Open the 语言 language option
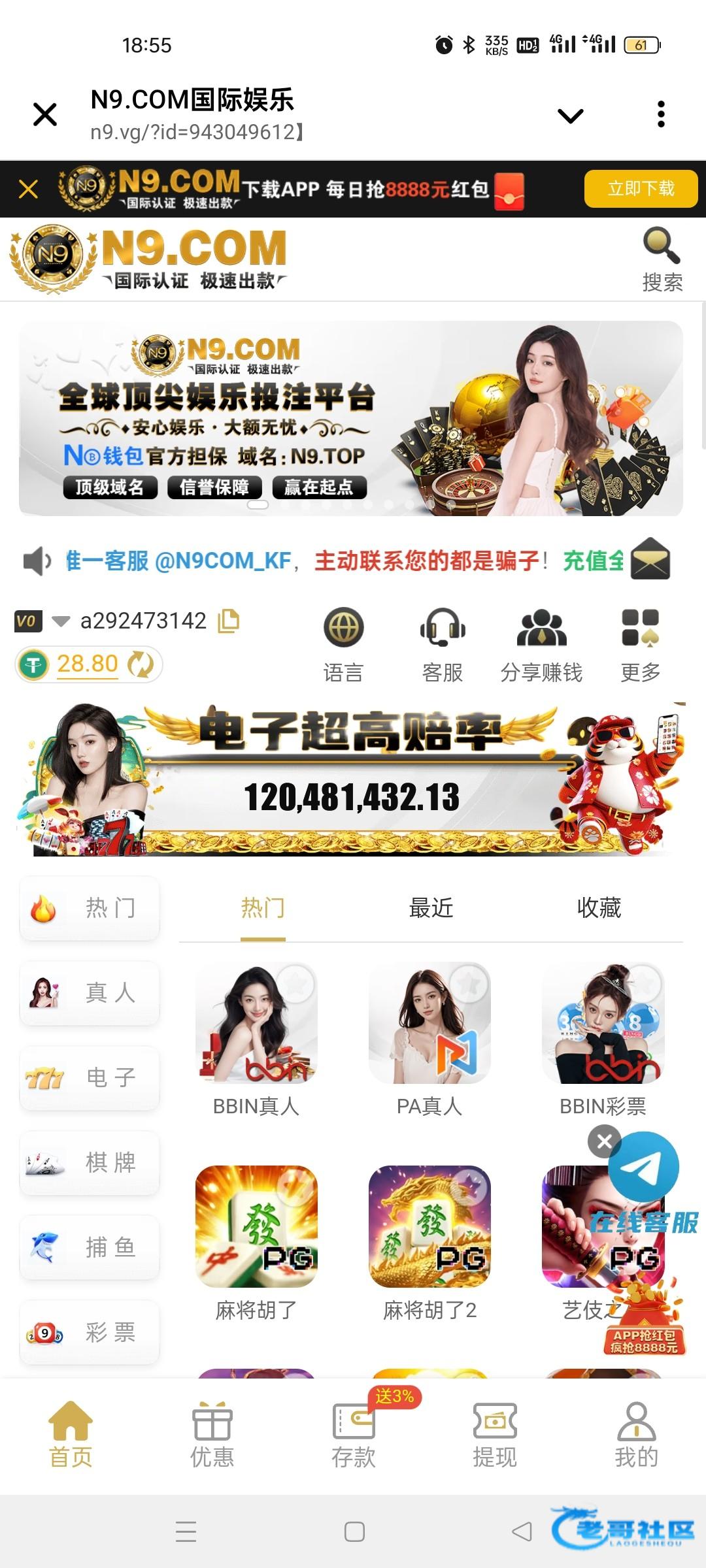The image size is (706, 1568). pos(343,644)
